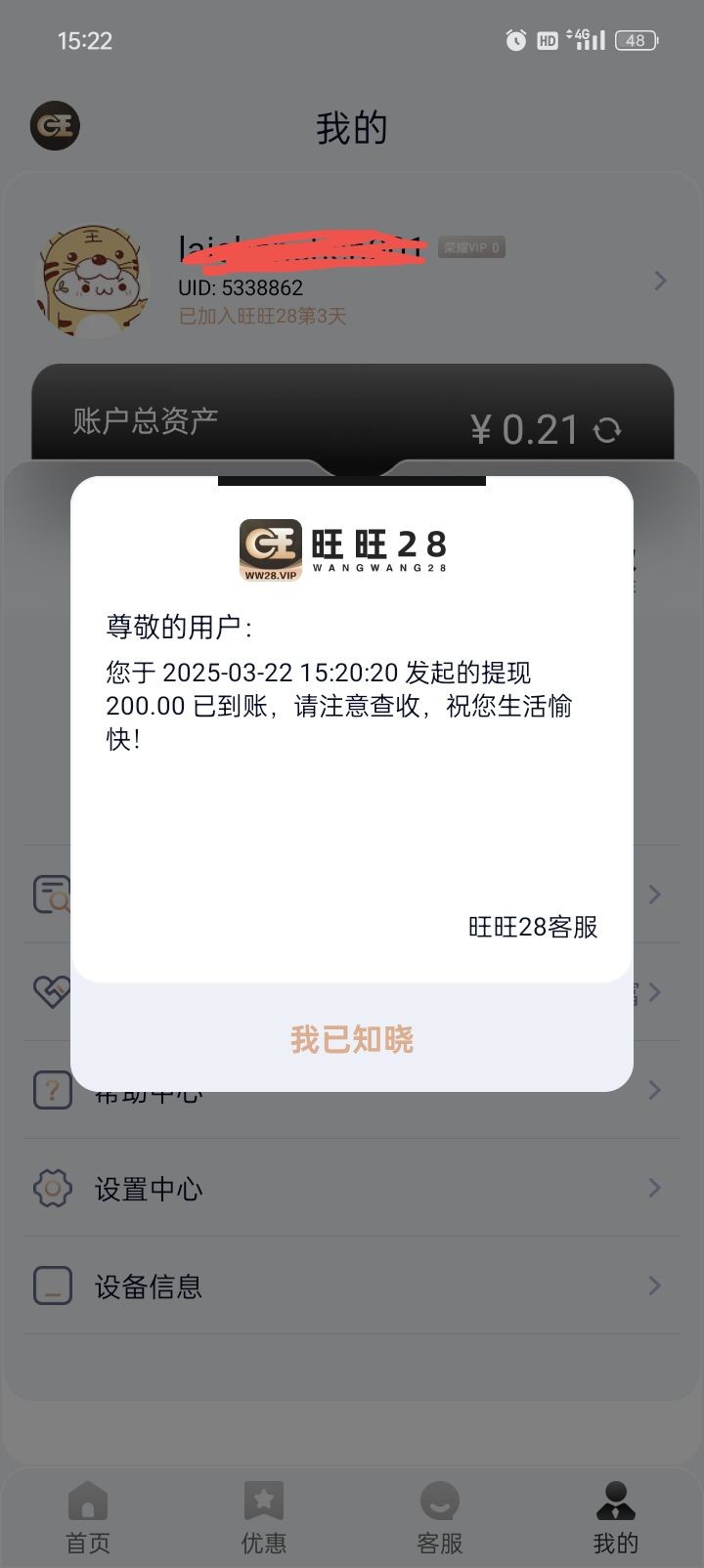Open the 客服 tab

tap(440, 1518)
